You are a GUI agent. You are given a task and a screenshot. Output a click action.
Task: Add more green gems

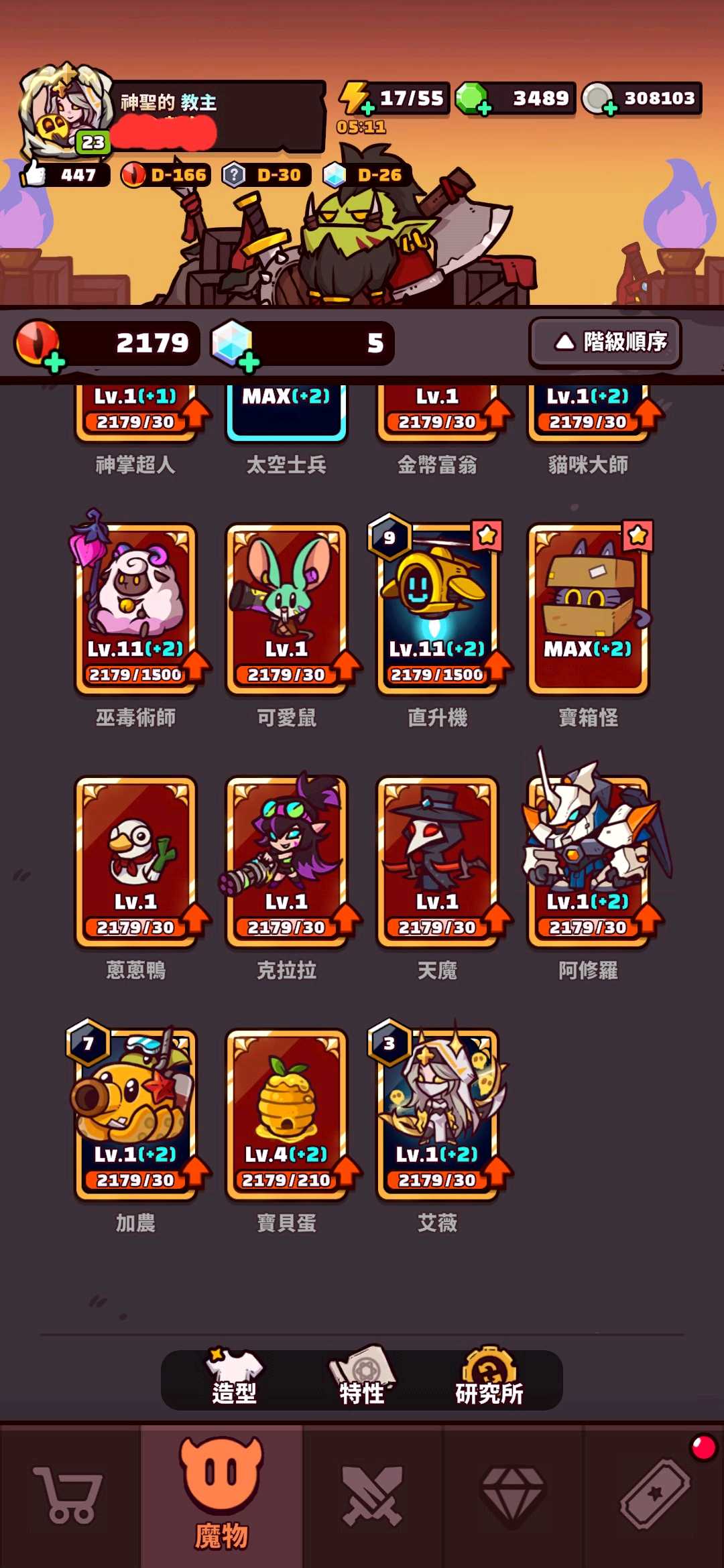(484, 107)
